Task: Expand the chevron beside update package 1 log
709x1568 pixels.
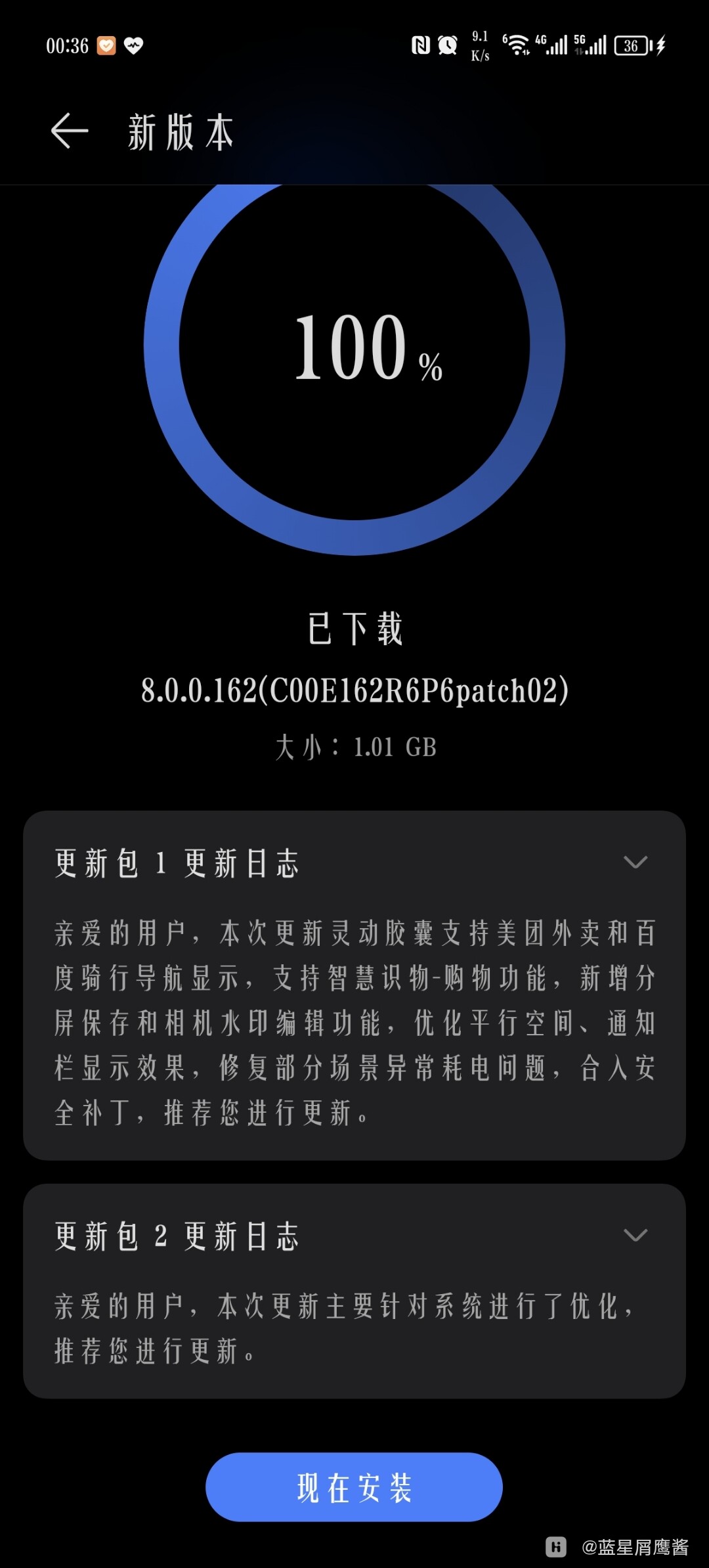Action: tap(635, 862)
